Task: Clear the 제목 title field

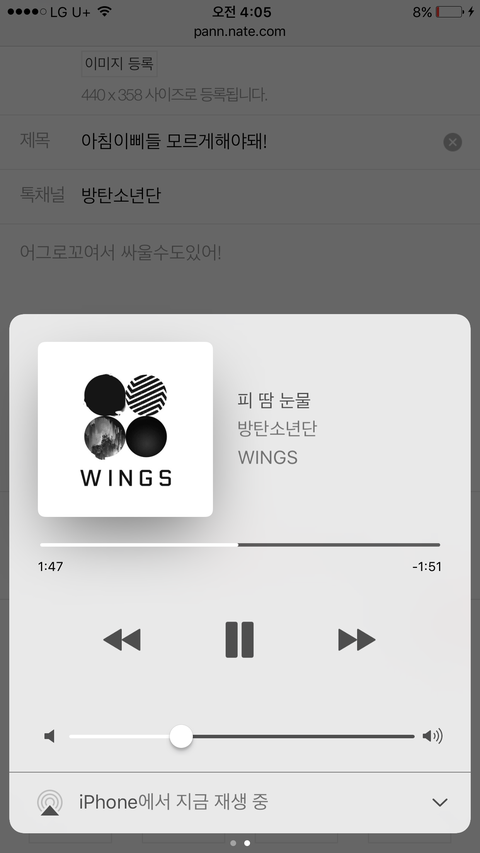Action: point(452,142)
